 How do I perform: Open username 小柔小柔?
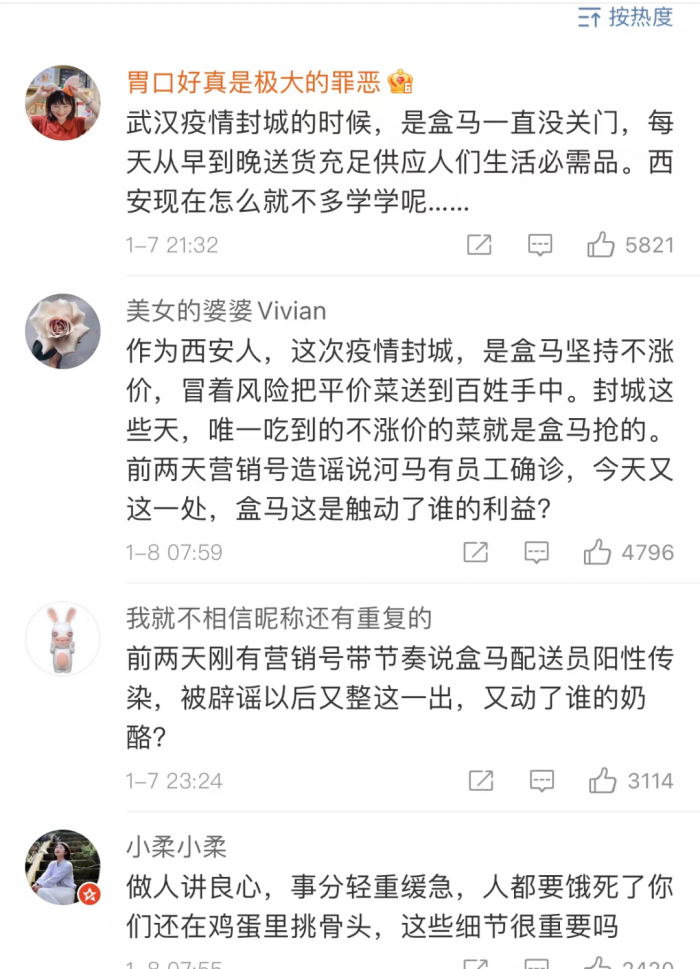176,847
